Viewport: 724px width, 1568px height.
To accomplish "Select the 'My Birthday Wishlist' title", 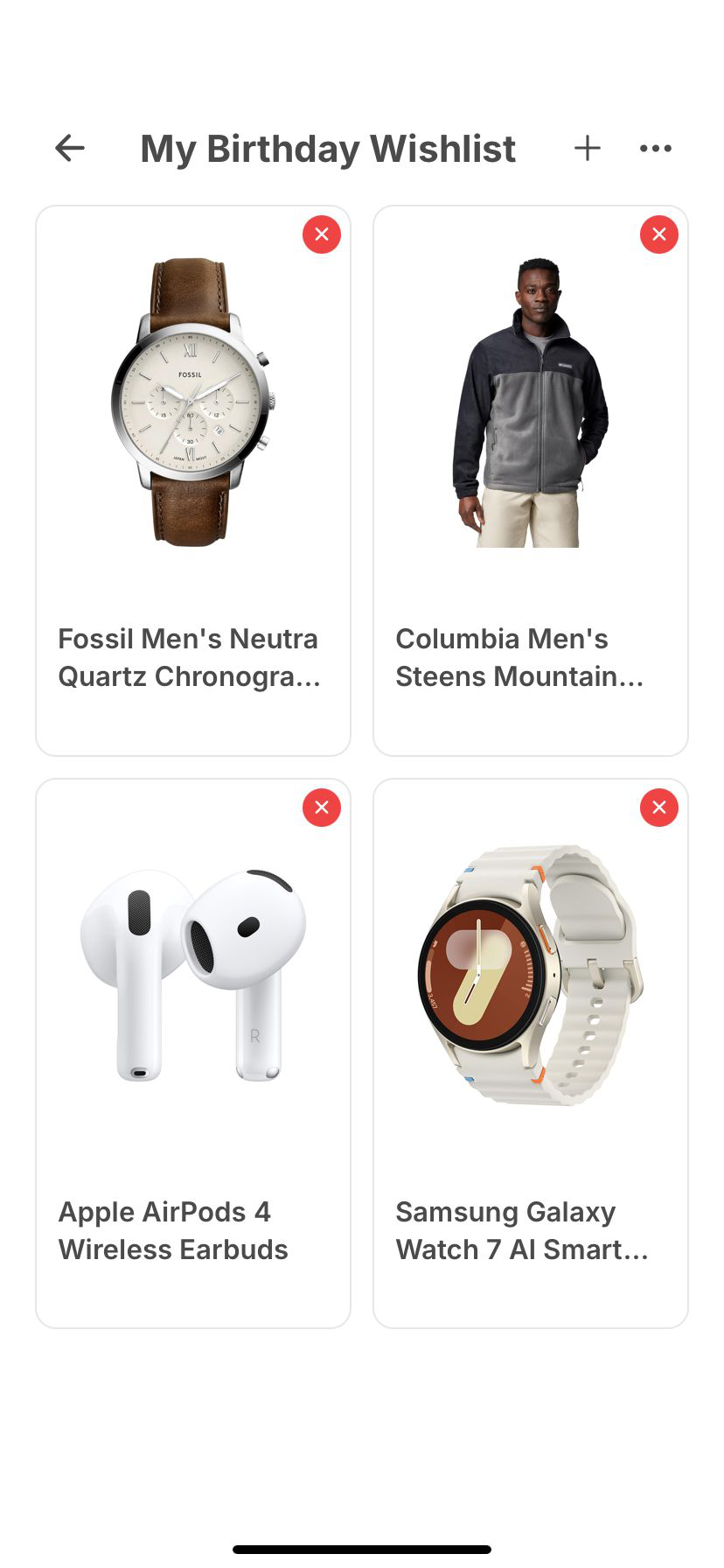I will [x=328, y=148].
